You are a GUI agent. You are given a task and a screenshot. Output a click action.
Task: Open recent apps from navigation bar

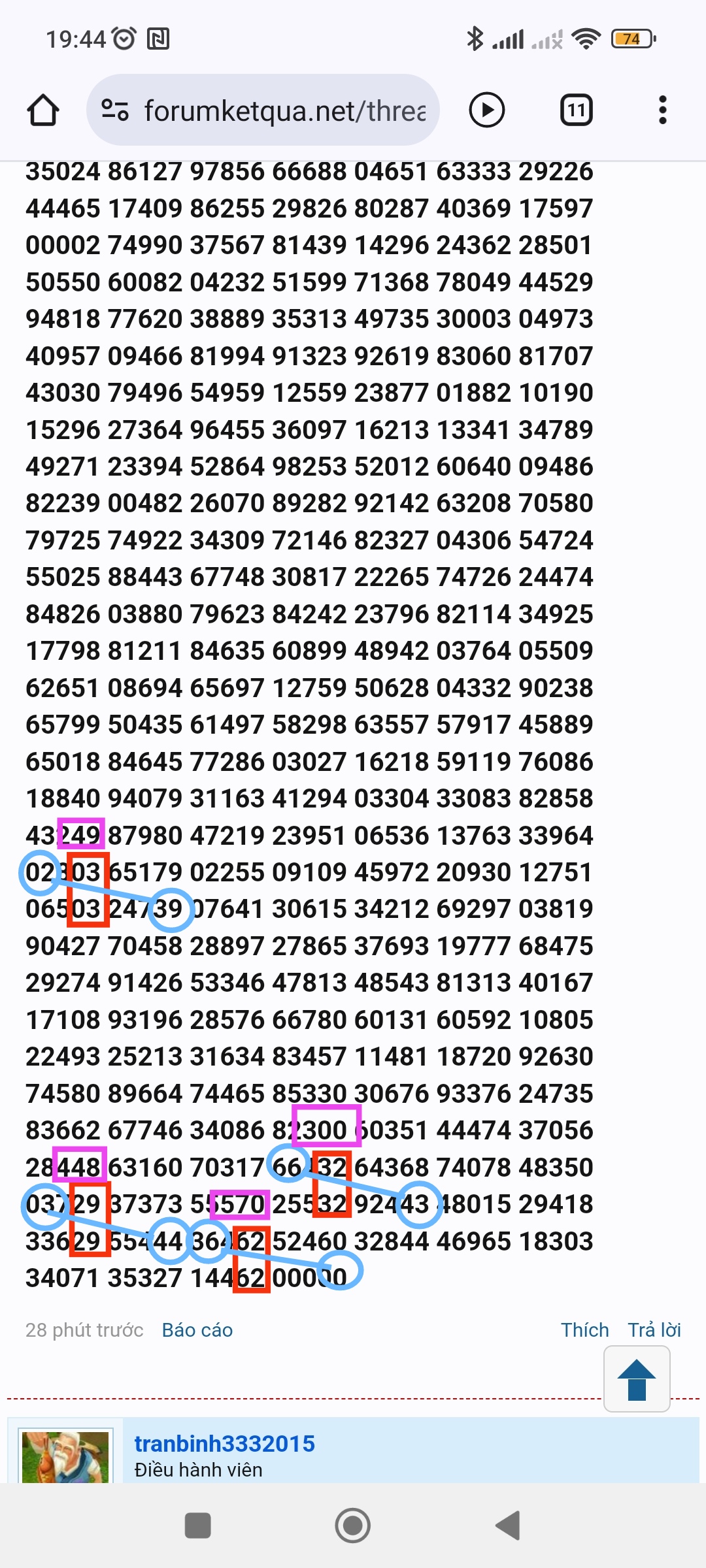(x=198, y=1526)
